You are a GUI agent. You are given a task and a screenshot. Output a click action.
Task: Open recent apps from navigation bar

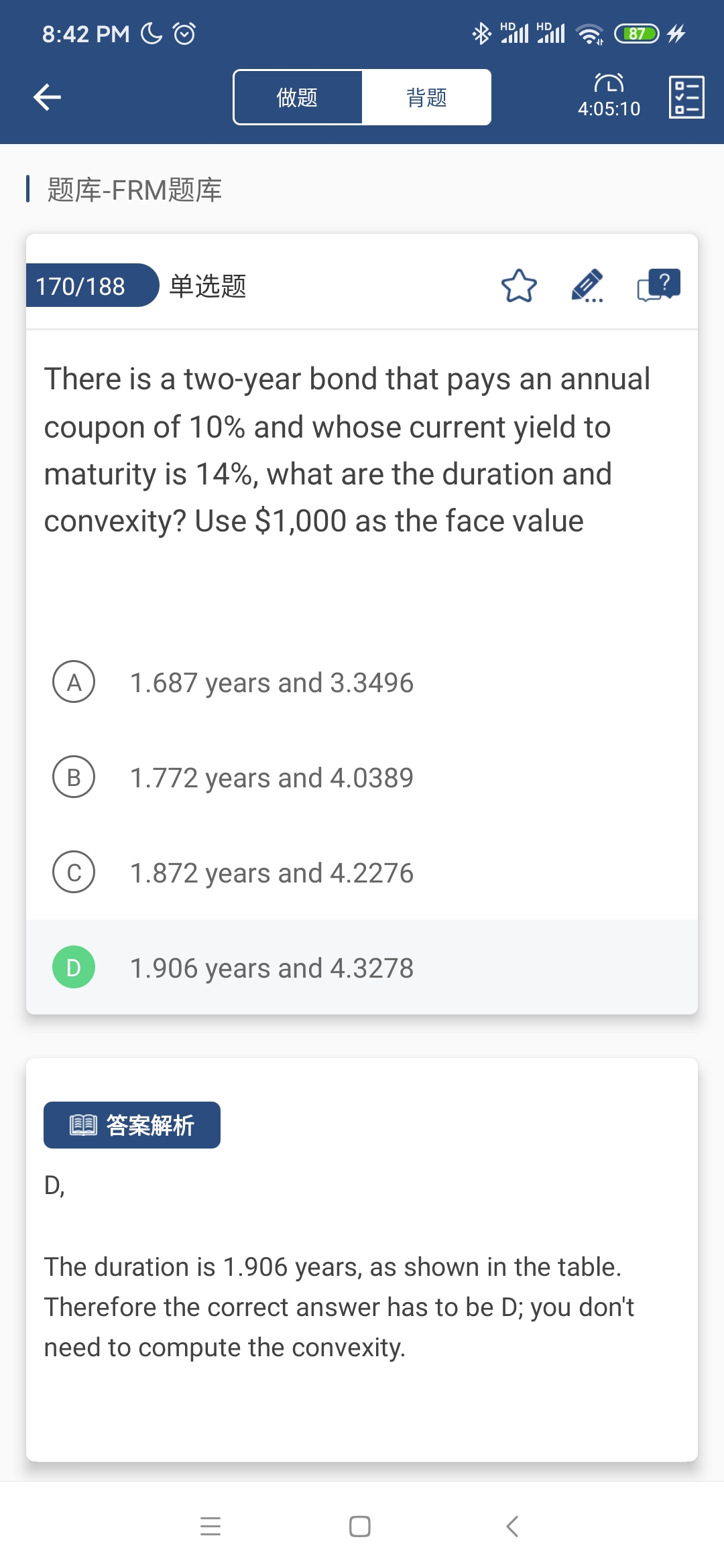pos(210,1526)
